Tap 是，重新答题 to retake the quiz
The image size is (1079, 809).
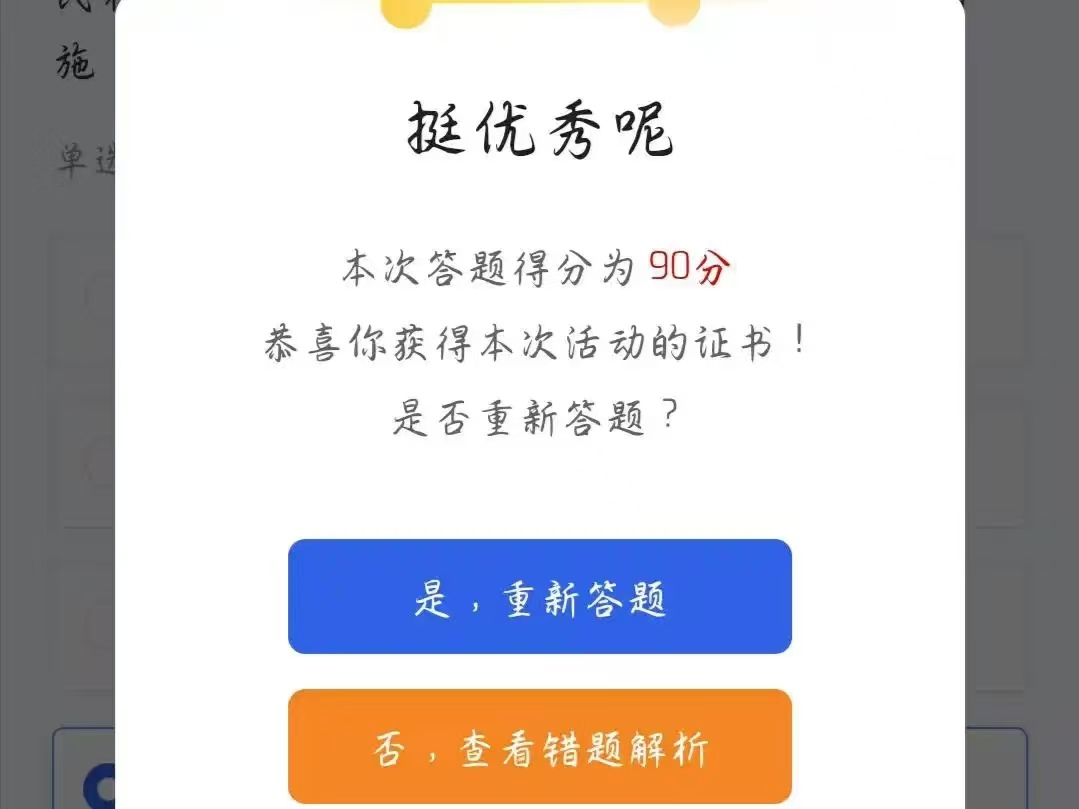[539, 597]
